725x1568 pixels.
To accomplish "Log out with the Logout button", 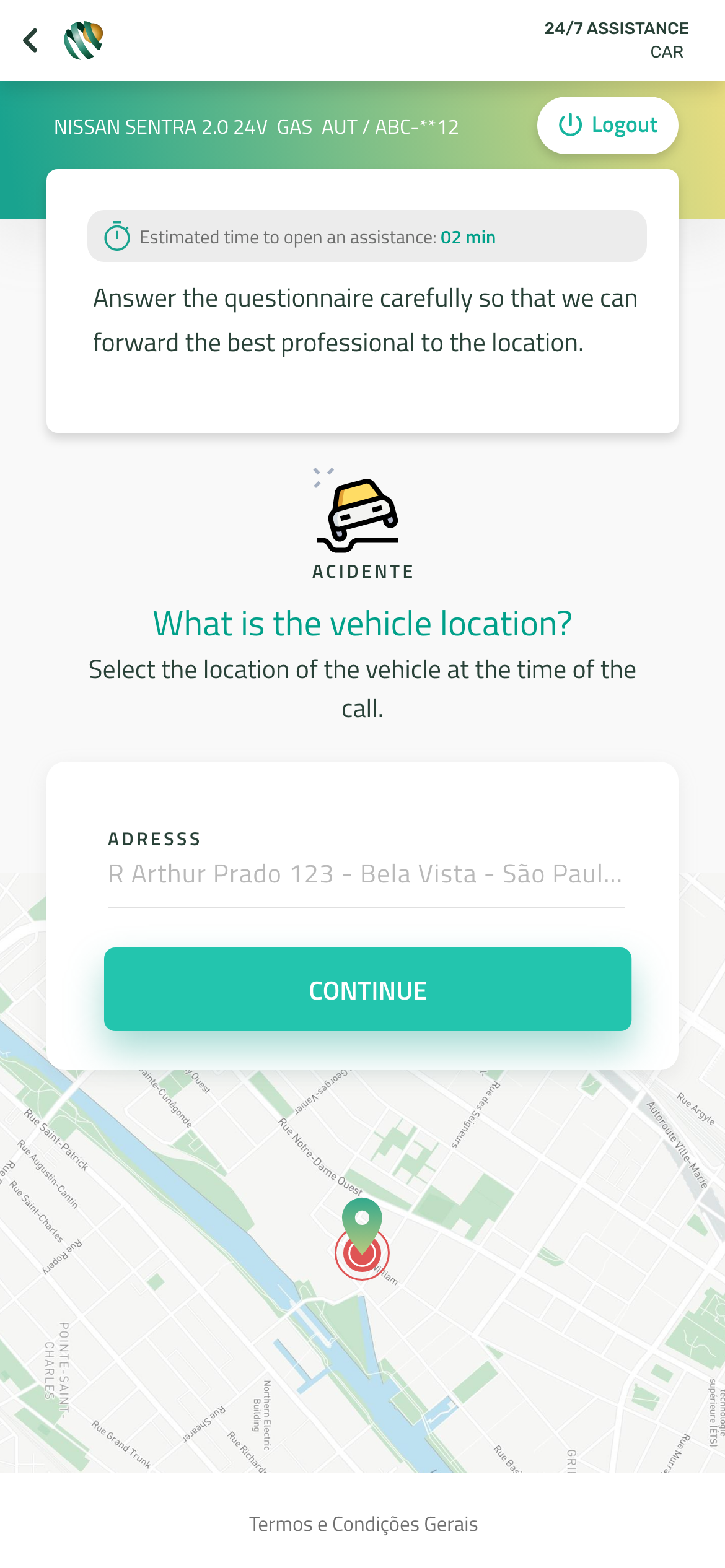I will pyautogui.click(x=607, y=125).
